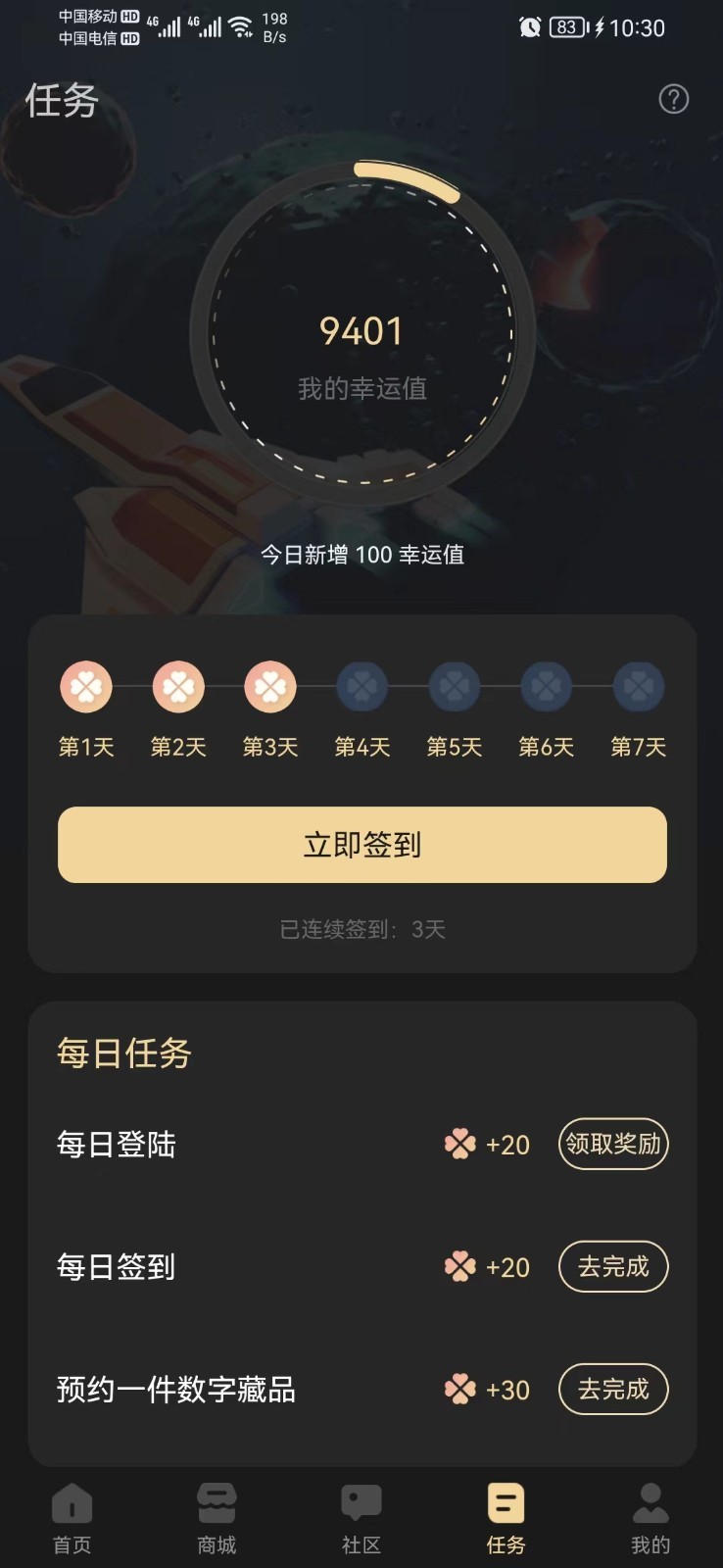The image size is (723, 1568).
Task: Tap the 立即签到 check-in button
Action: pyautogui.click(x=361, y=844)
